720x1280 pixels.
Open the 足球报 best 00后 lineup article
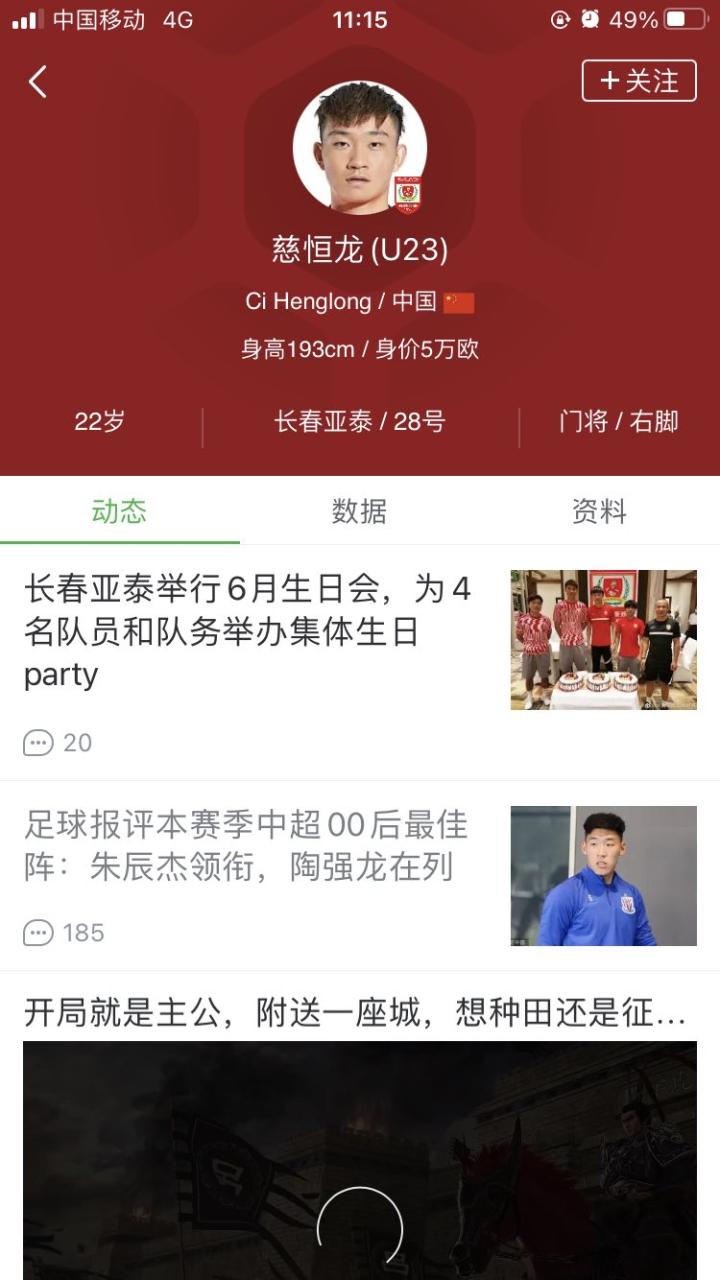(246, 846)
